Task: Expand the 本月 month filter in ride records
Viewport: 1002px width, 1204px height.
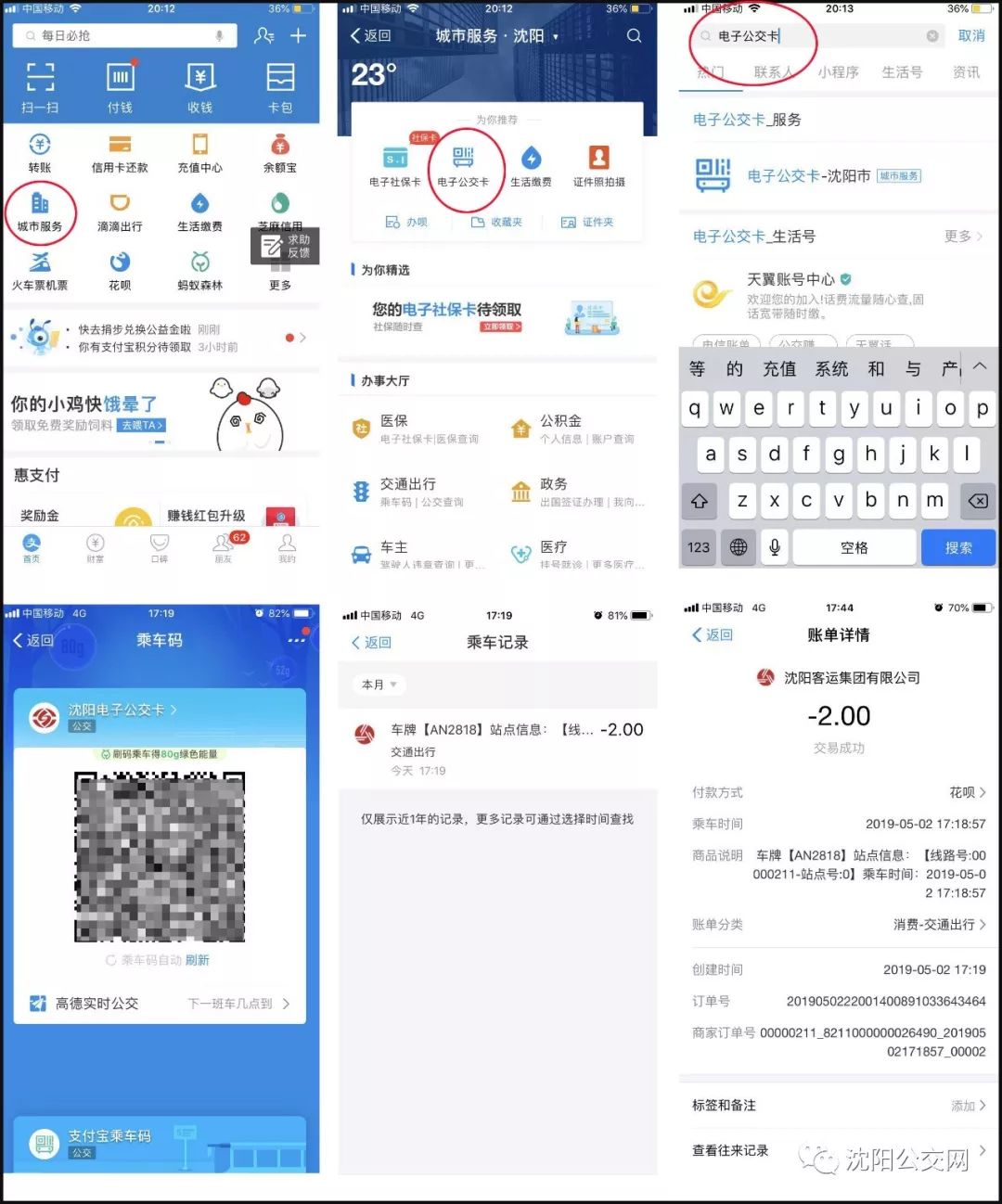Action: point(377,685)
